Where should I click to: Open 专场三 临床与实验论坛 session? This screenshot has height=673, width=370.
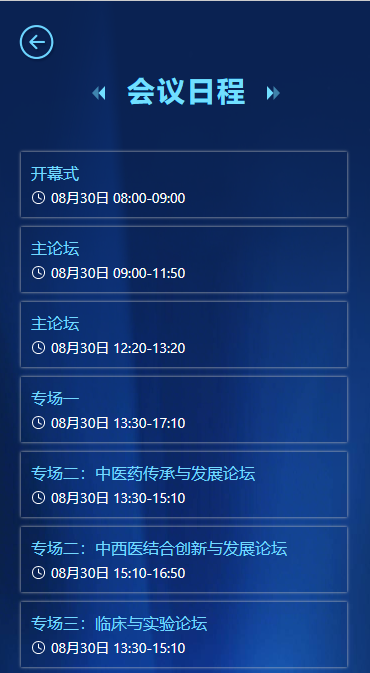coord(184,634)
